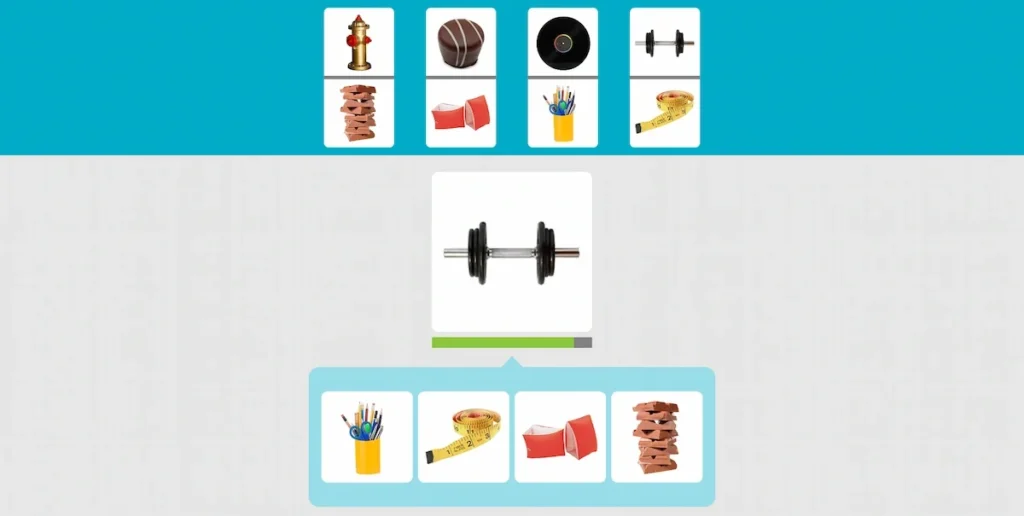Select the stacked bricks answer option
The height and width of the screenshot is (516, 1024).
click(657, 437)
